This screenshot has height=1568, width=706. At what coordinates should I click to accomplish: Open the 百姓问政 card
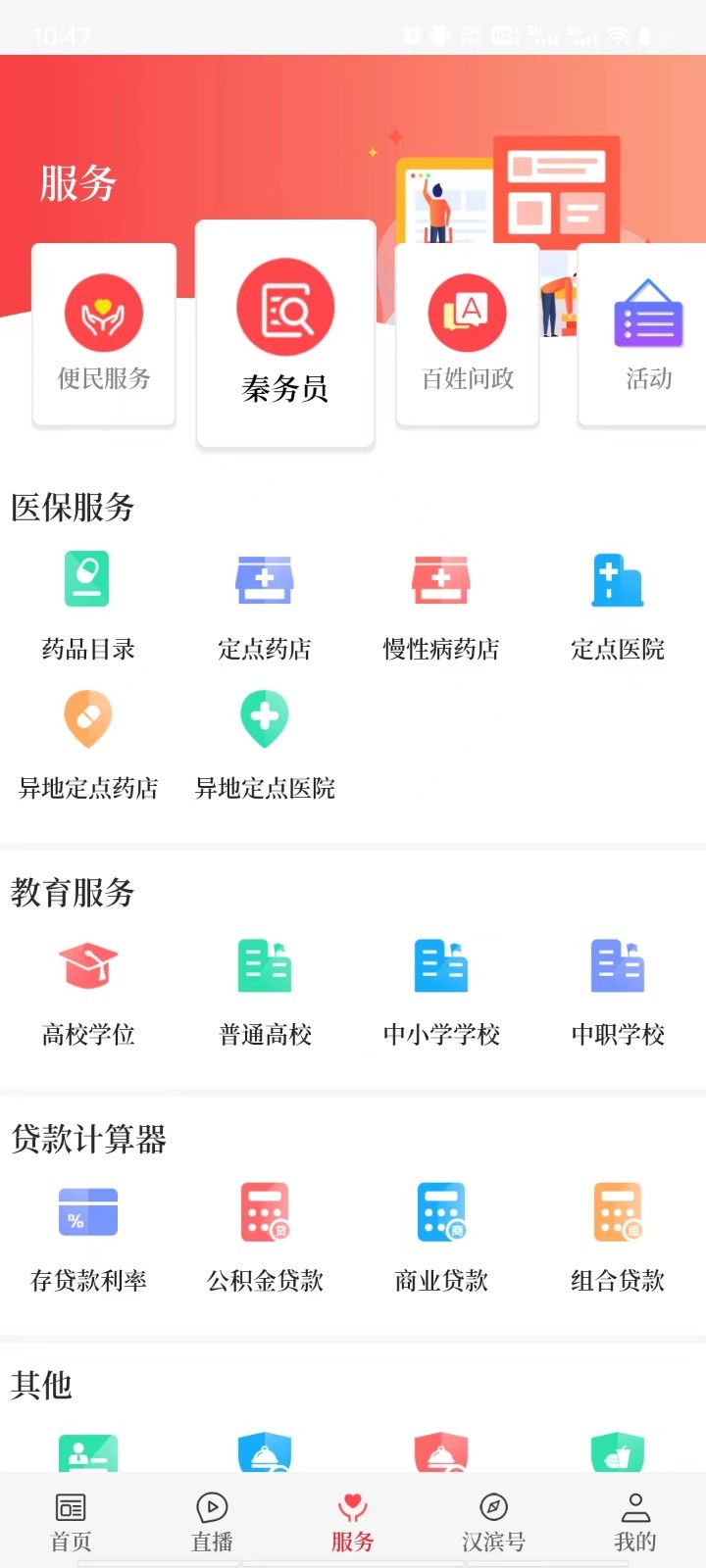click(468, 334)
